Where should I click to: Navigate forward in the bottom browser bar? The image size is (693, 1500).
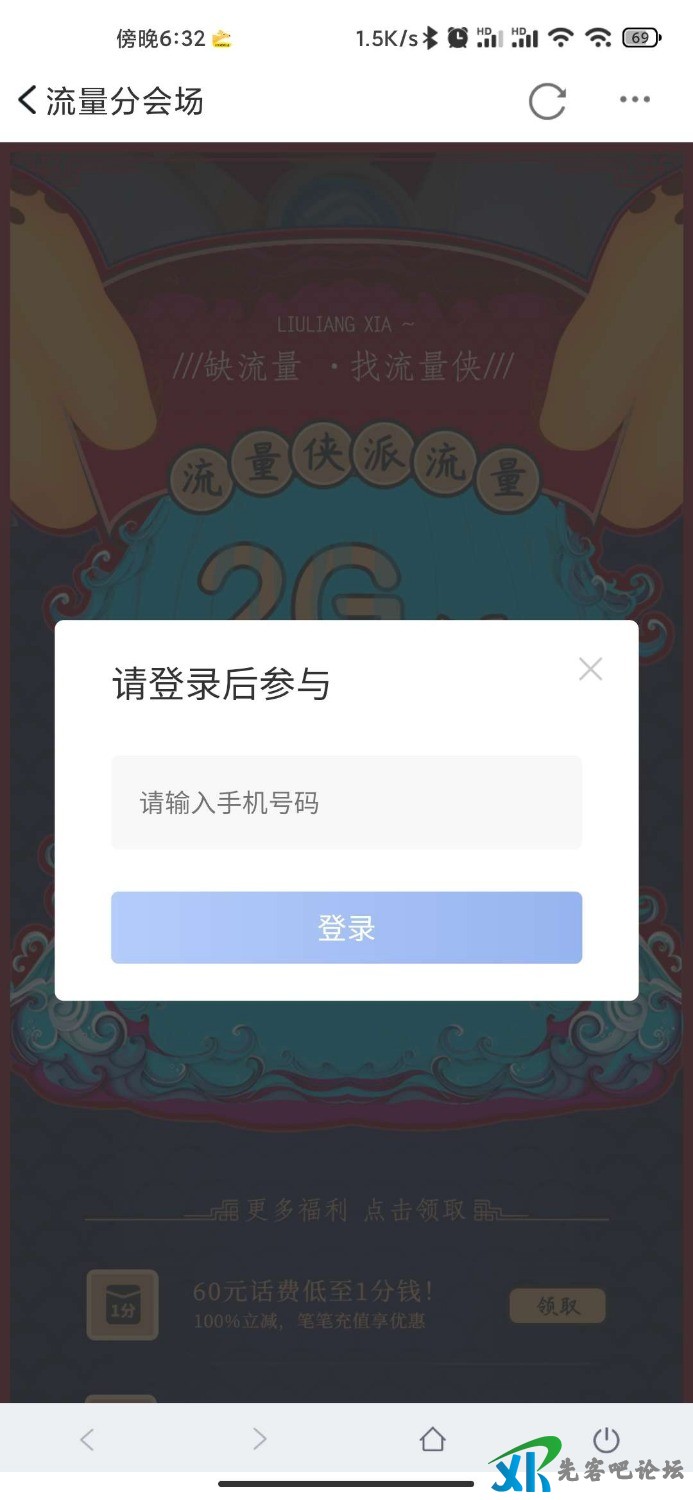click(260, 1439)
